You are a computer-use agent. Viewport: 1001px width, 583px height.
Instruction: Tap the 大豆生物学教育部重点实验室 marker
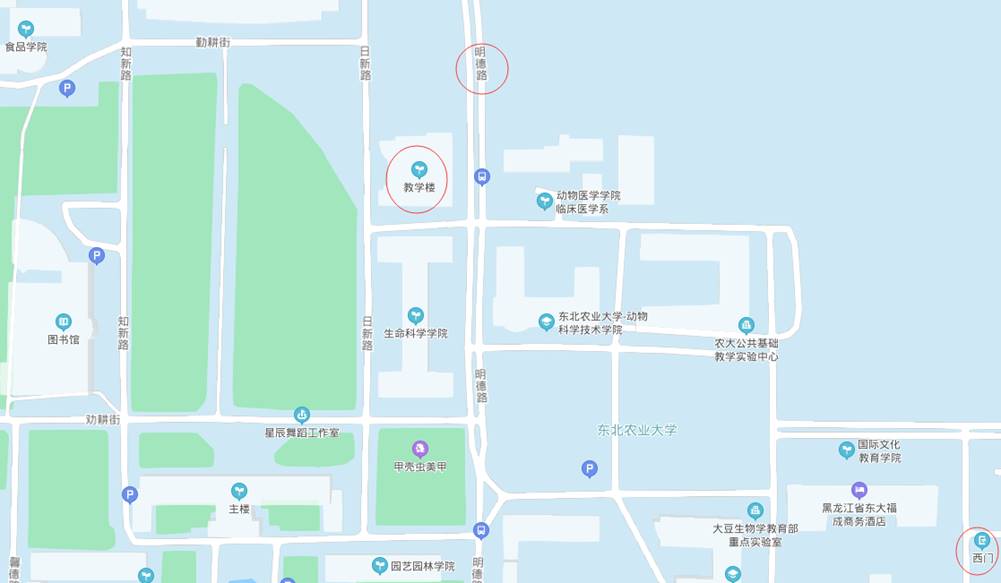click(x=755, y=511)
